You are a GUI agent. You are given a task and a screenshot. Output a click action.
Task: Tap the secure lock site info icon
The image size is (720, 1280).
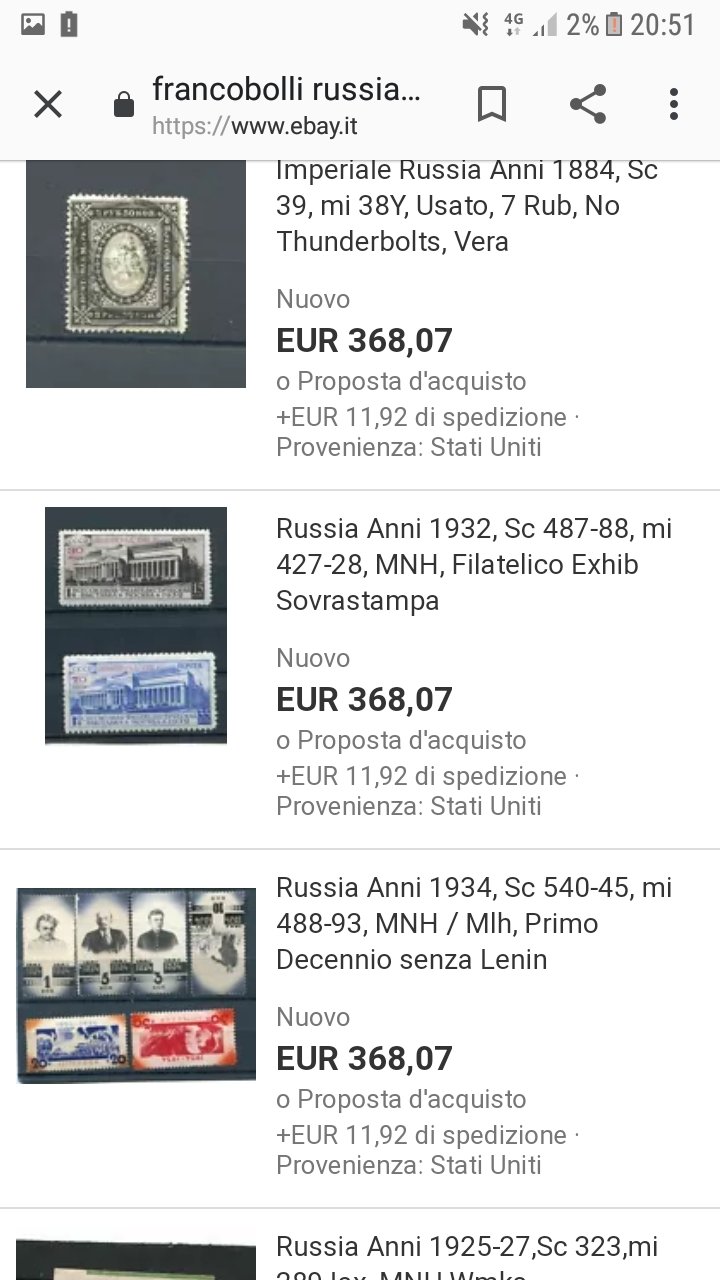[x=124, y=105]
